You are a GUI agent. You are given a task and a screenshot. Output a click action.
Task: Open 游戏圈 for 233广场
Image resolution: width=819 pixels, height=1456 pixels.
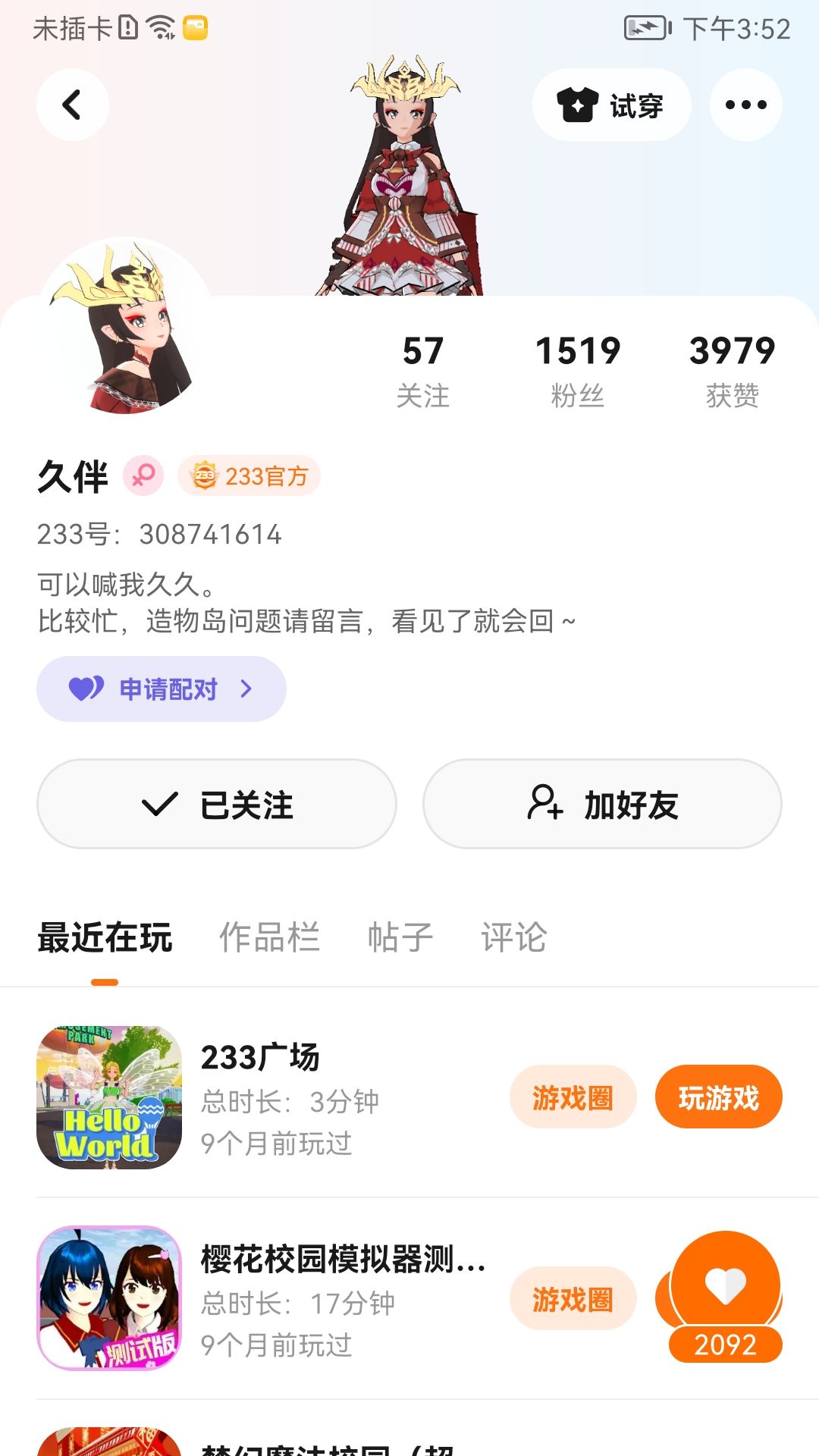tap(573, 1097)
